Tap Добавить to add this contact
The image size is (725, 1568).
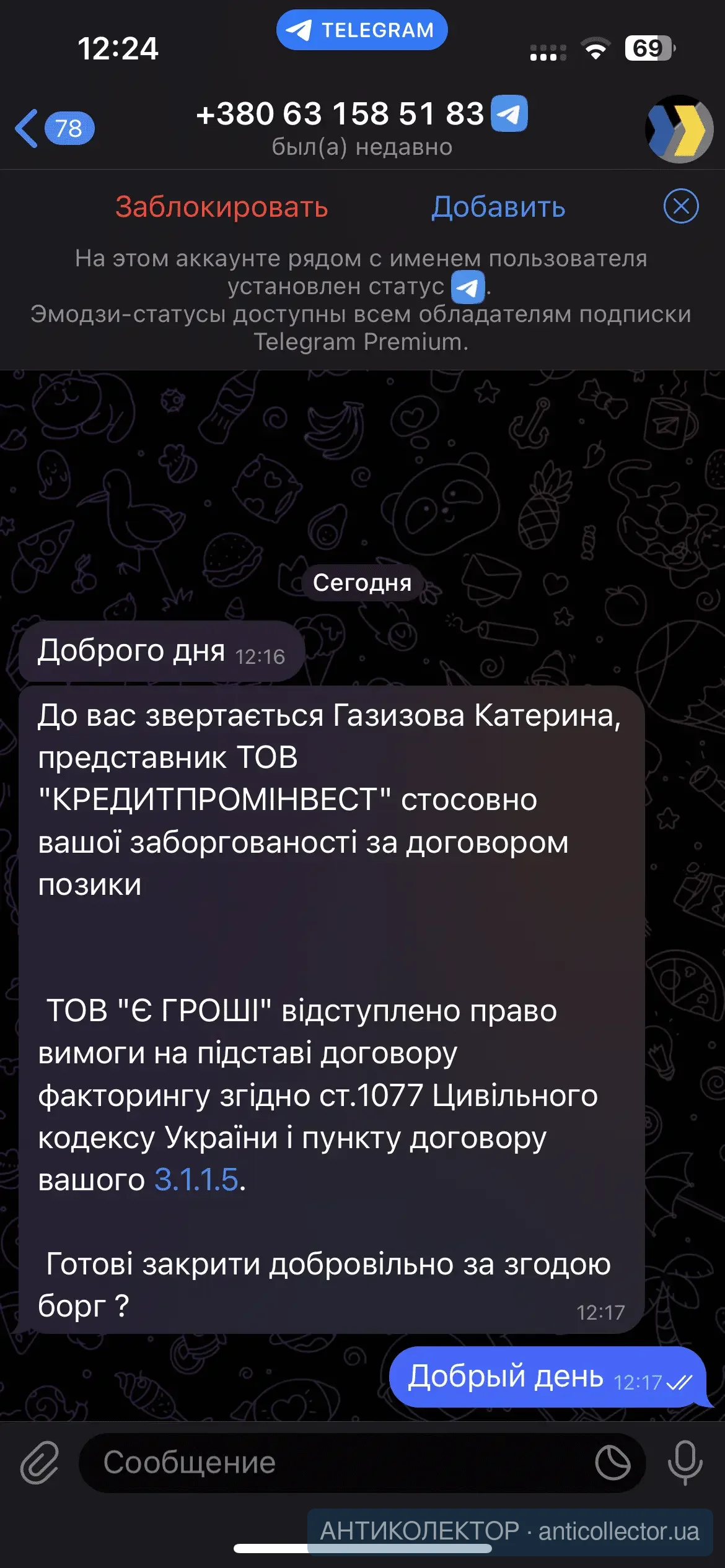pos(498,207)
